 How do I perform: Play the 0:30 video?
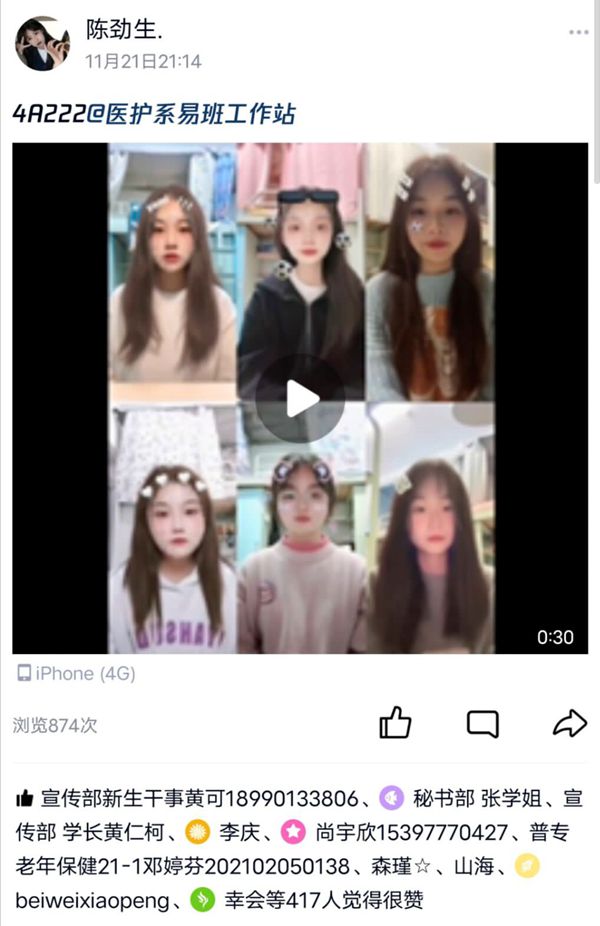click(x=300, y=398)
